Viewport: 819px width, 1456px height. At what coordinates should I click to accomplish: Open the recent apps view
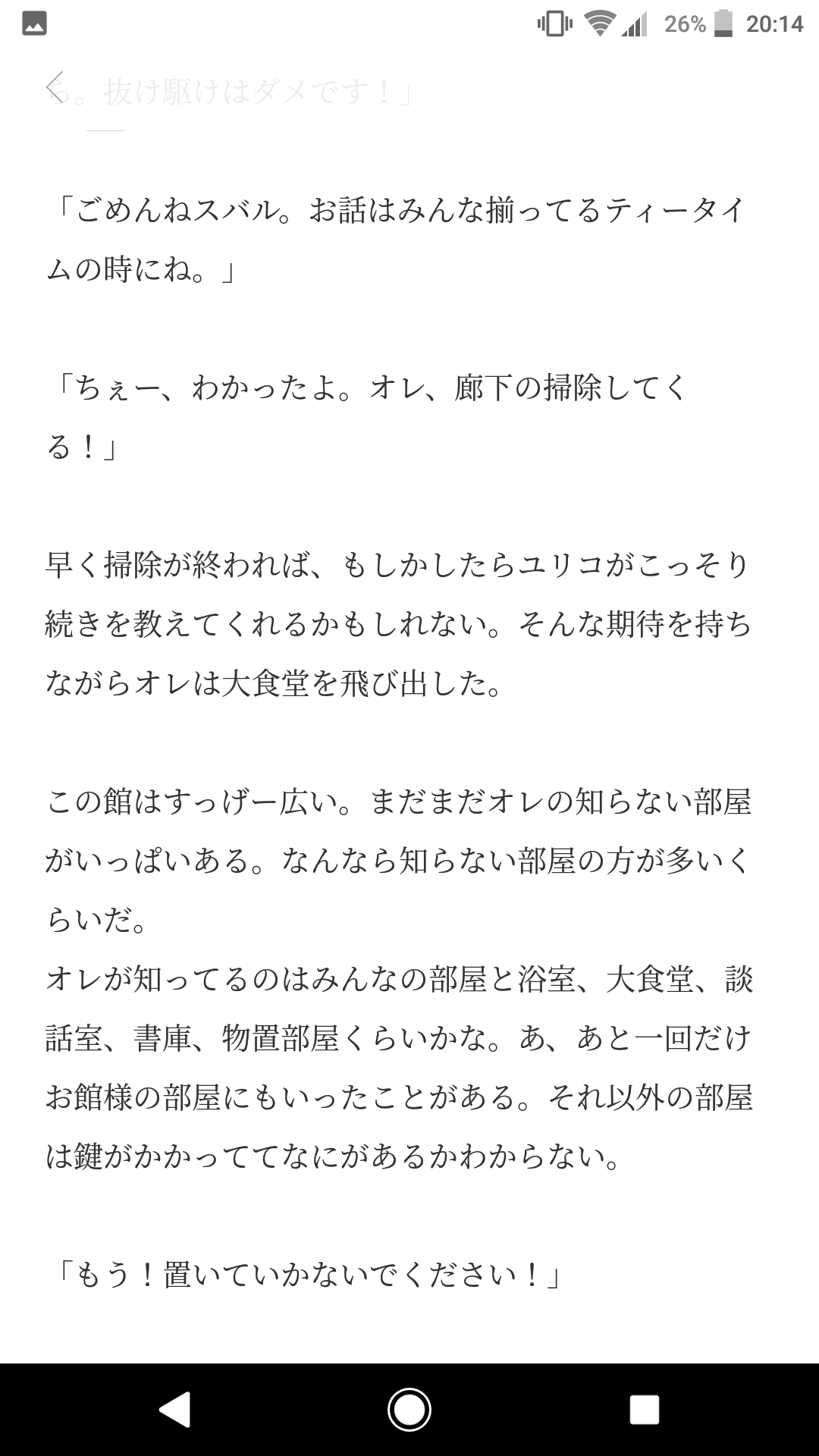pos(644,1410)
